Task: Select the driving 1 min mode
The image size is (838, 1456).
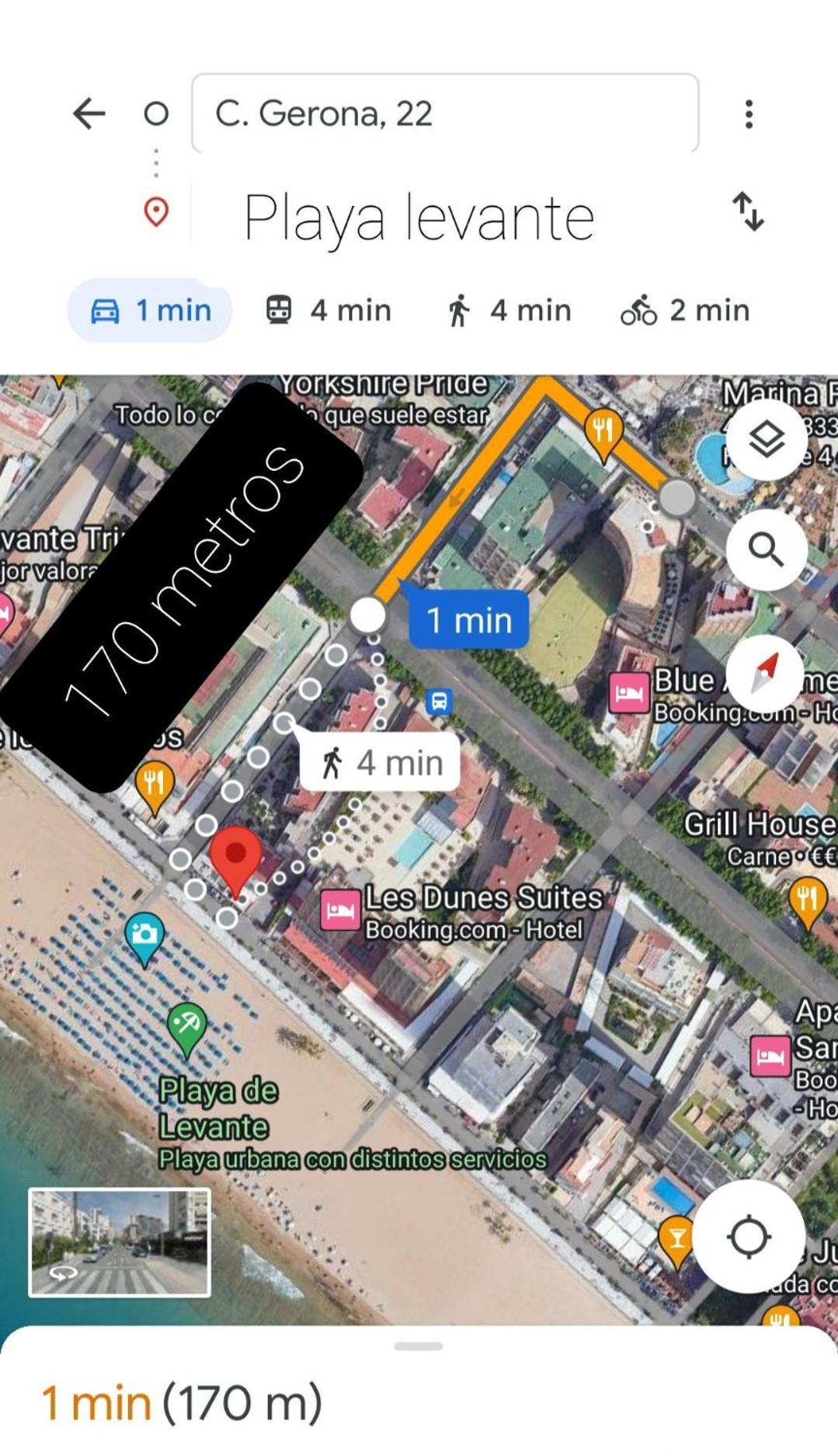Action: [x=151, y=311]
